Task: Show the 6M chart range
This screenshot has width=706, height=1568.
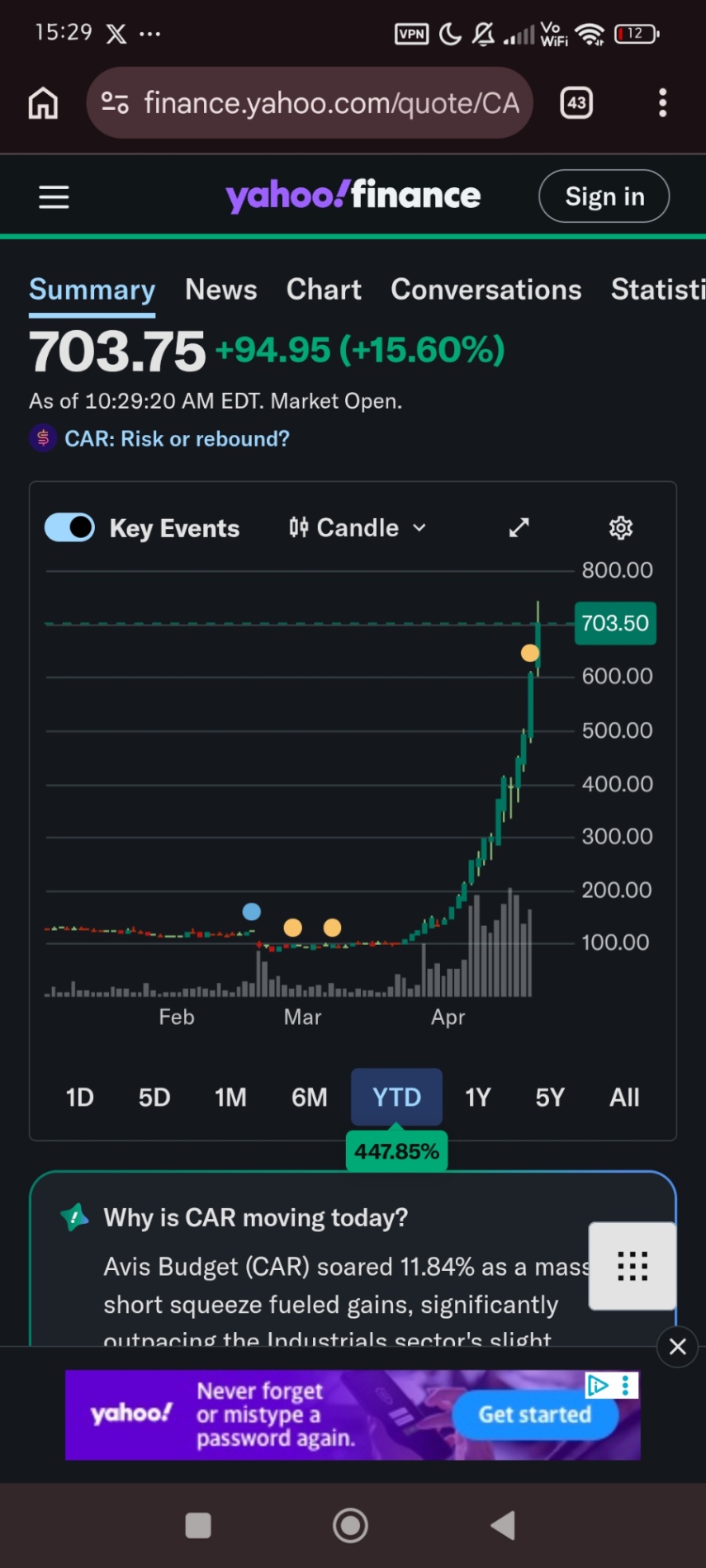Action: tap(310, 1098)
